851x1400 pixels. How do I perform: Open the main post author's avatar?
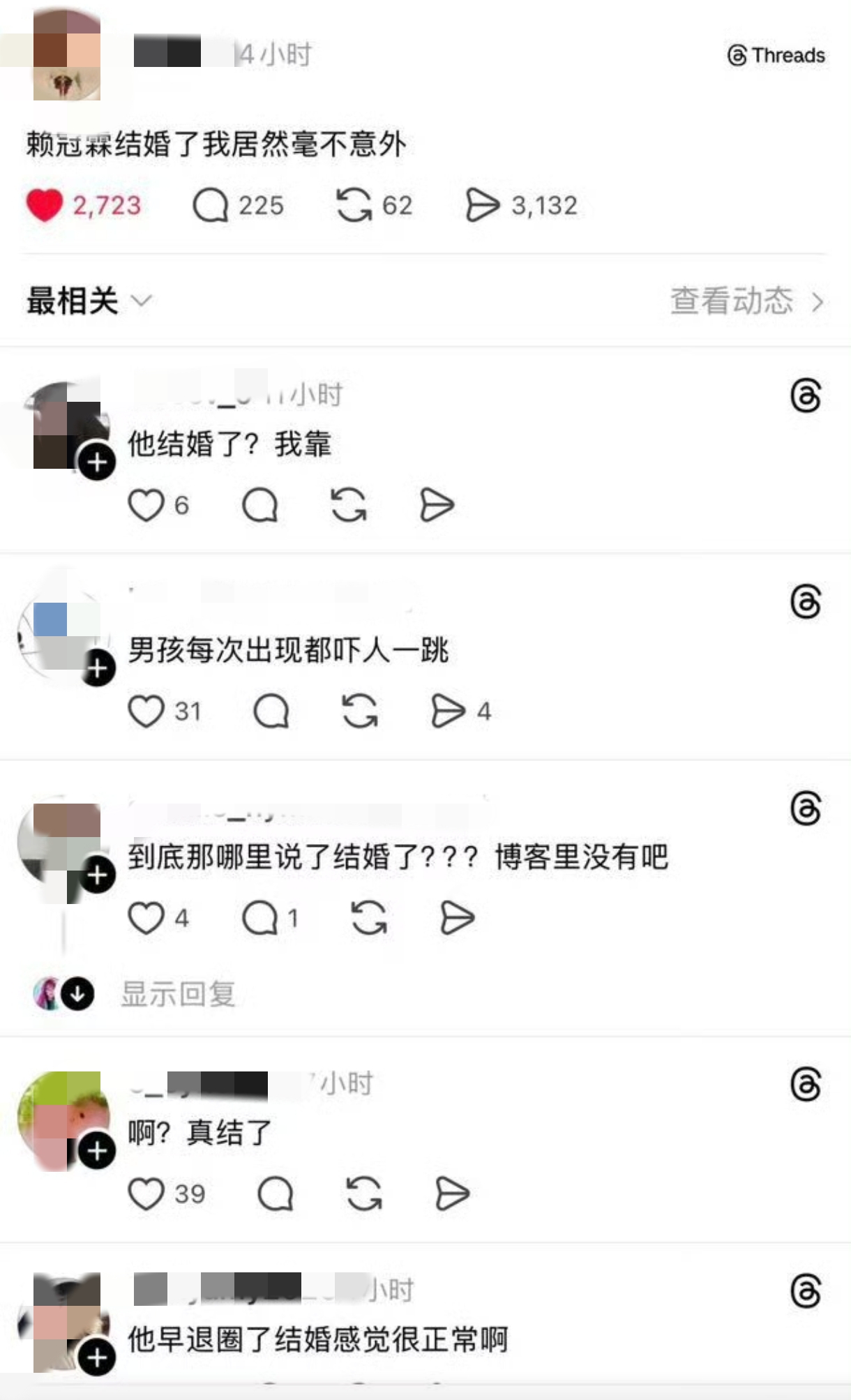[67, 54]
